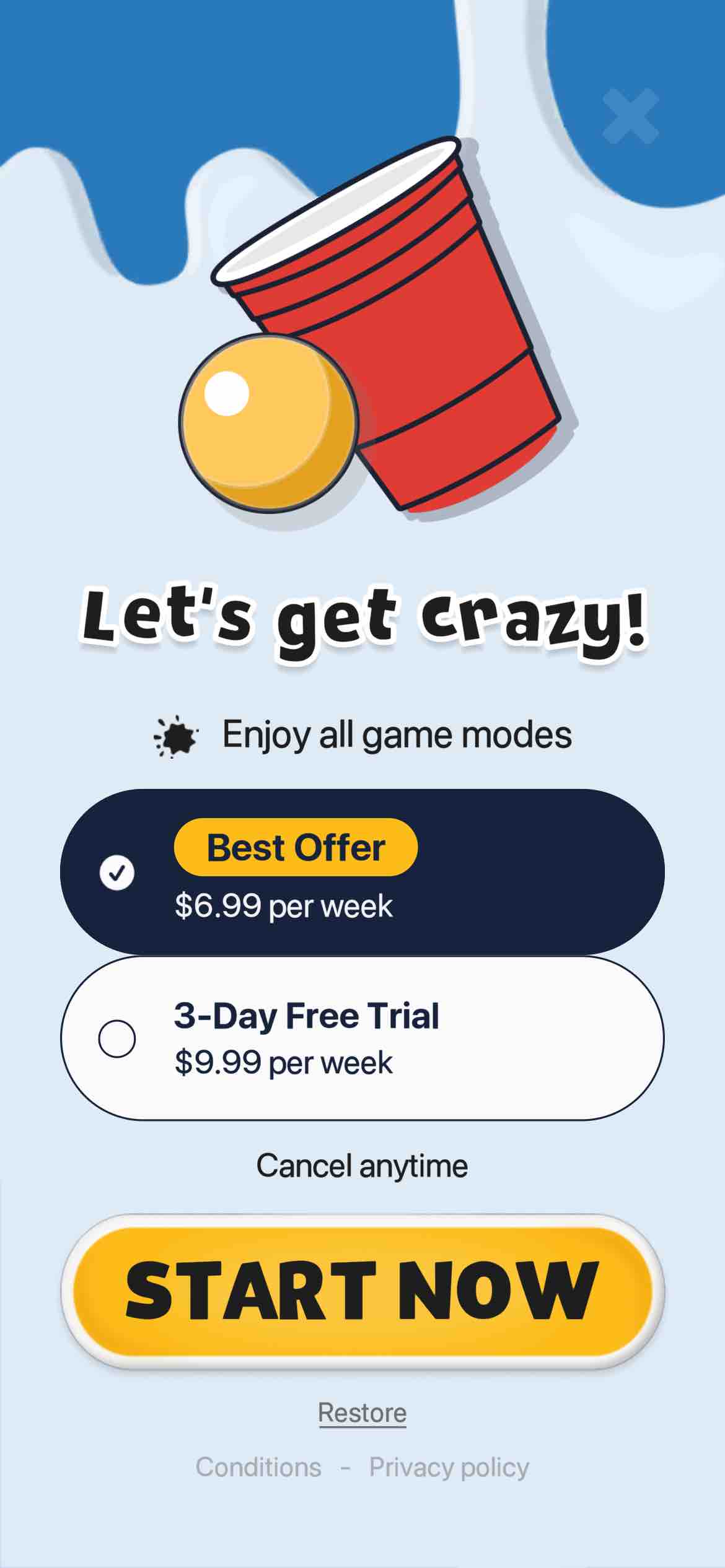View the Privacy policy

pos(449,1467)
